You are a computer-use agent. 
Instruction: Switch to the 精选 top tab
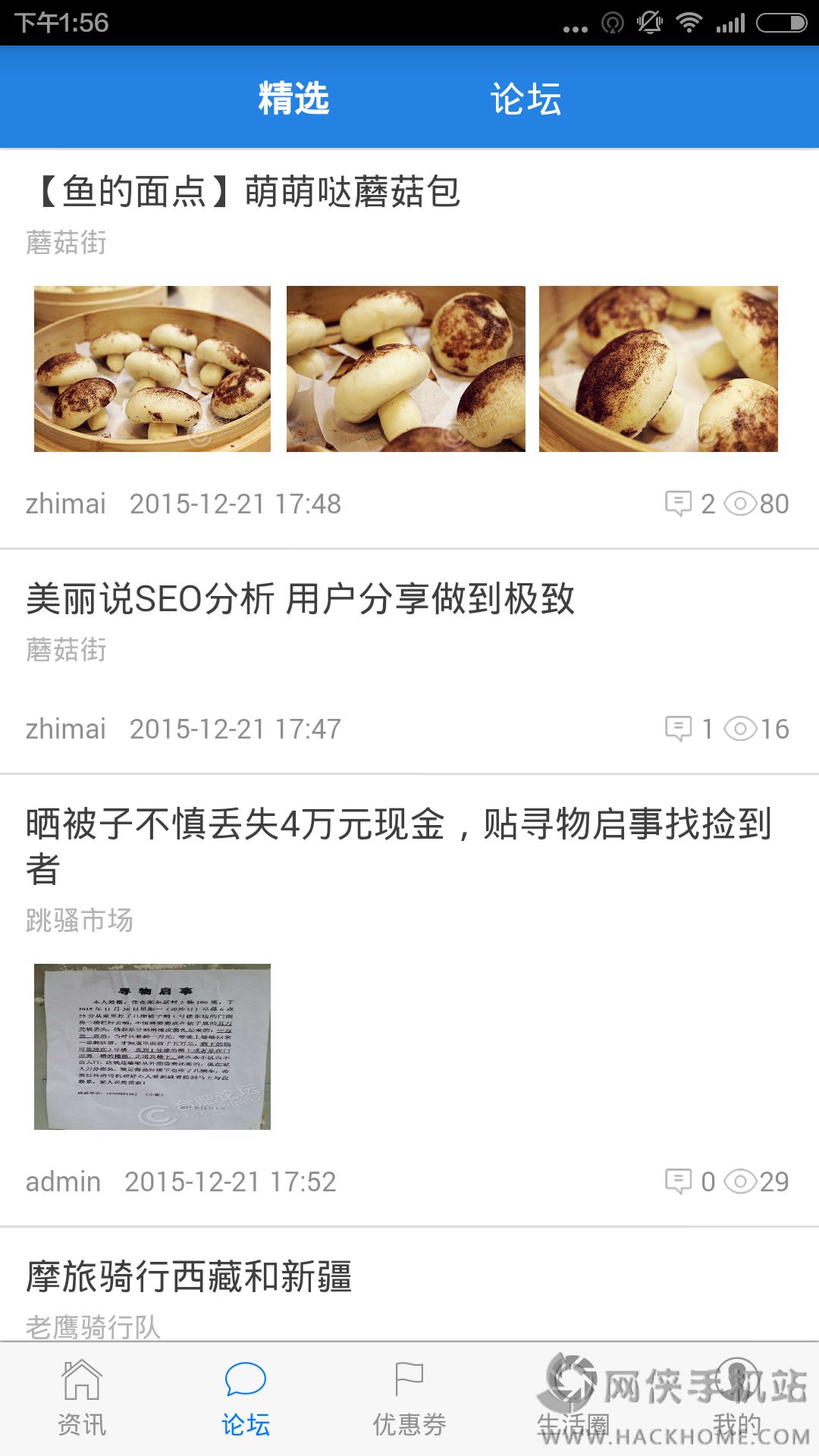point(293,99)
